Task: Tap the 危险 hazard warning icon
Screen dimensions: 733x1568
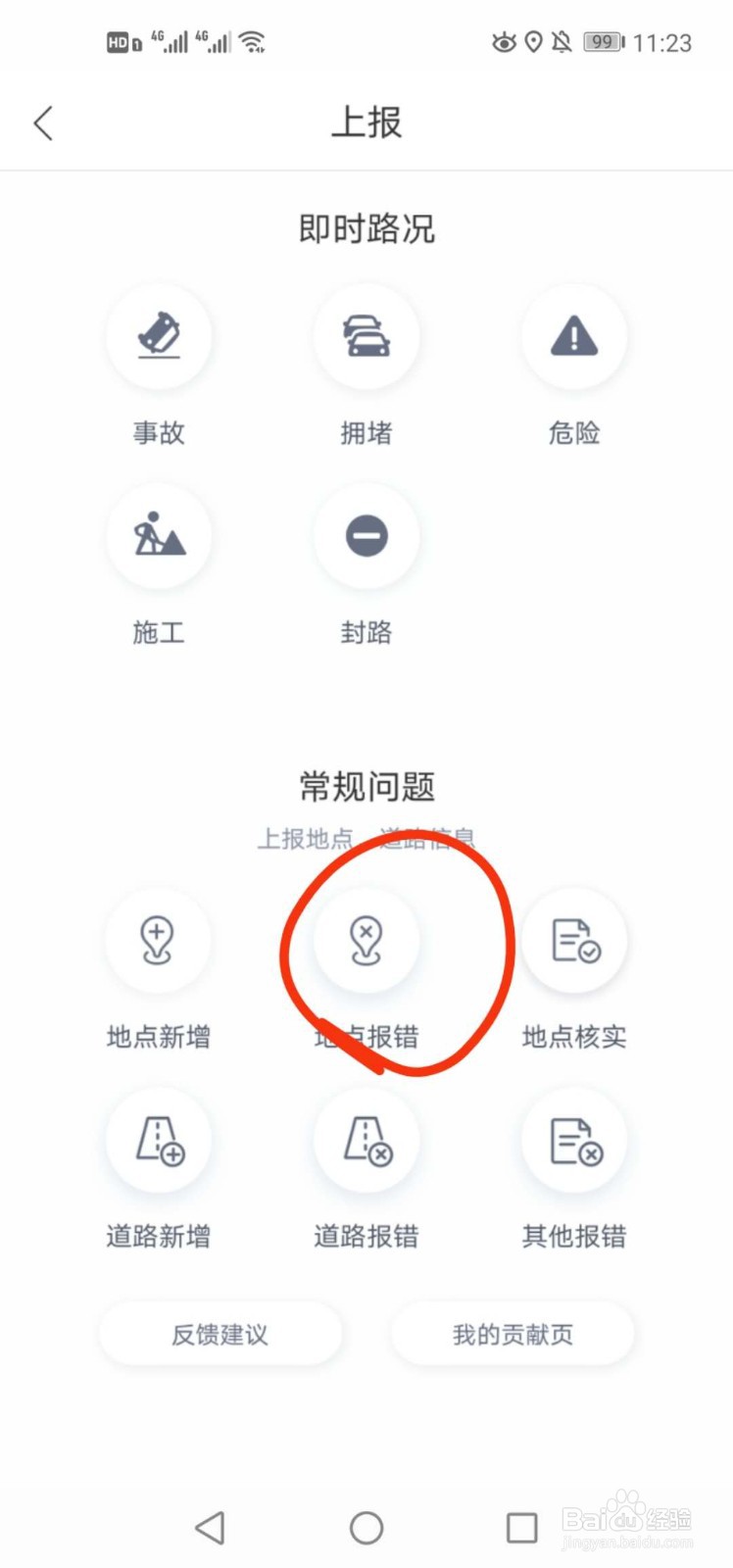Action: 574,336
